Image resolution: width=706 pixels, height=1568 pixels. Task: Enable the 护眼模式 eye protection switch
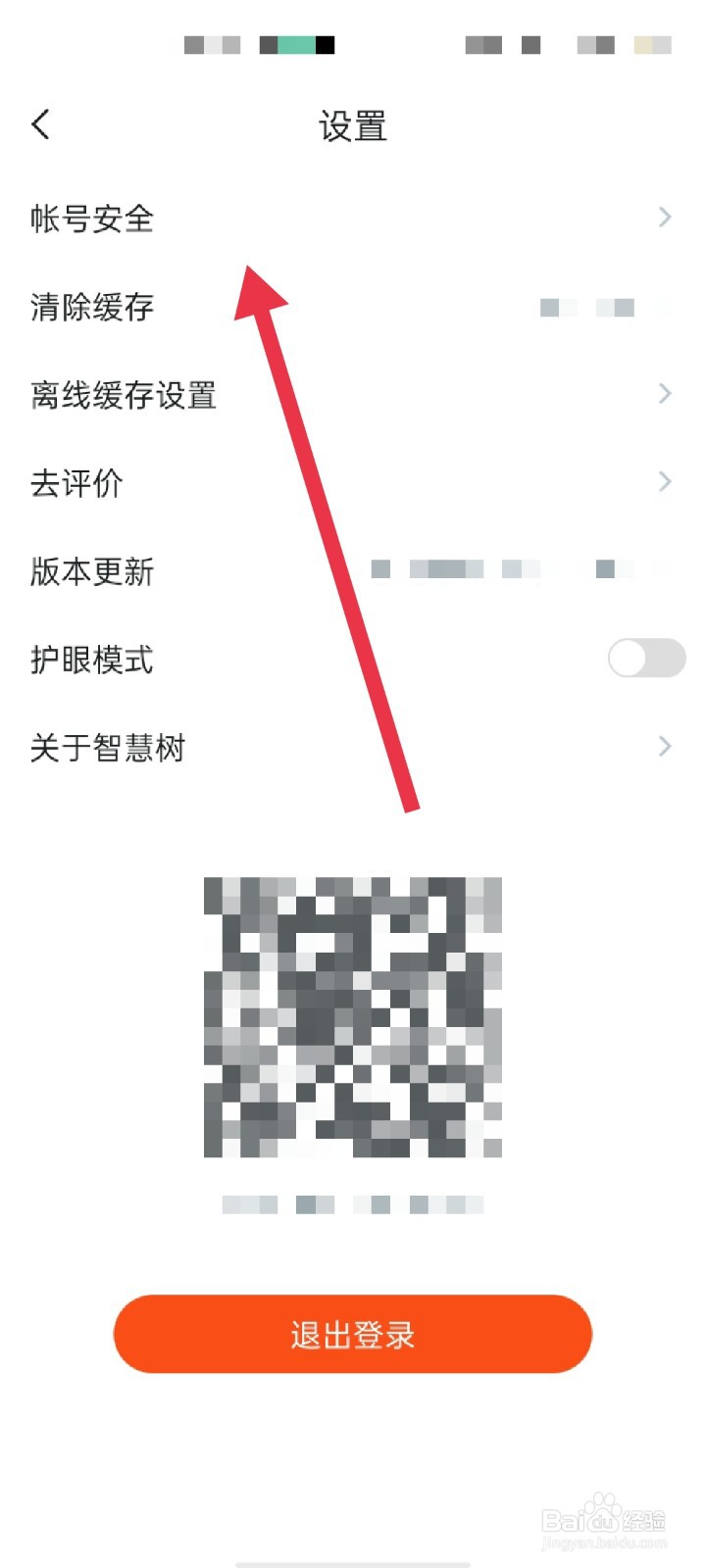click(x=645, y=658)
